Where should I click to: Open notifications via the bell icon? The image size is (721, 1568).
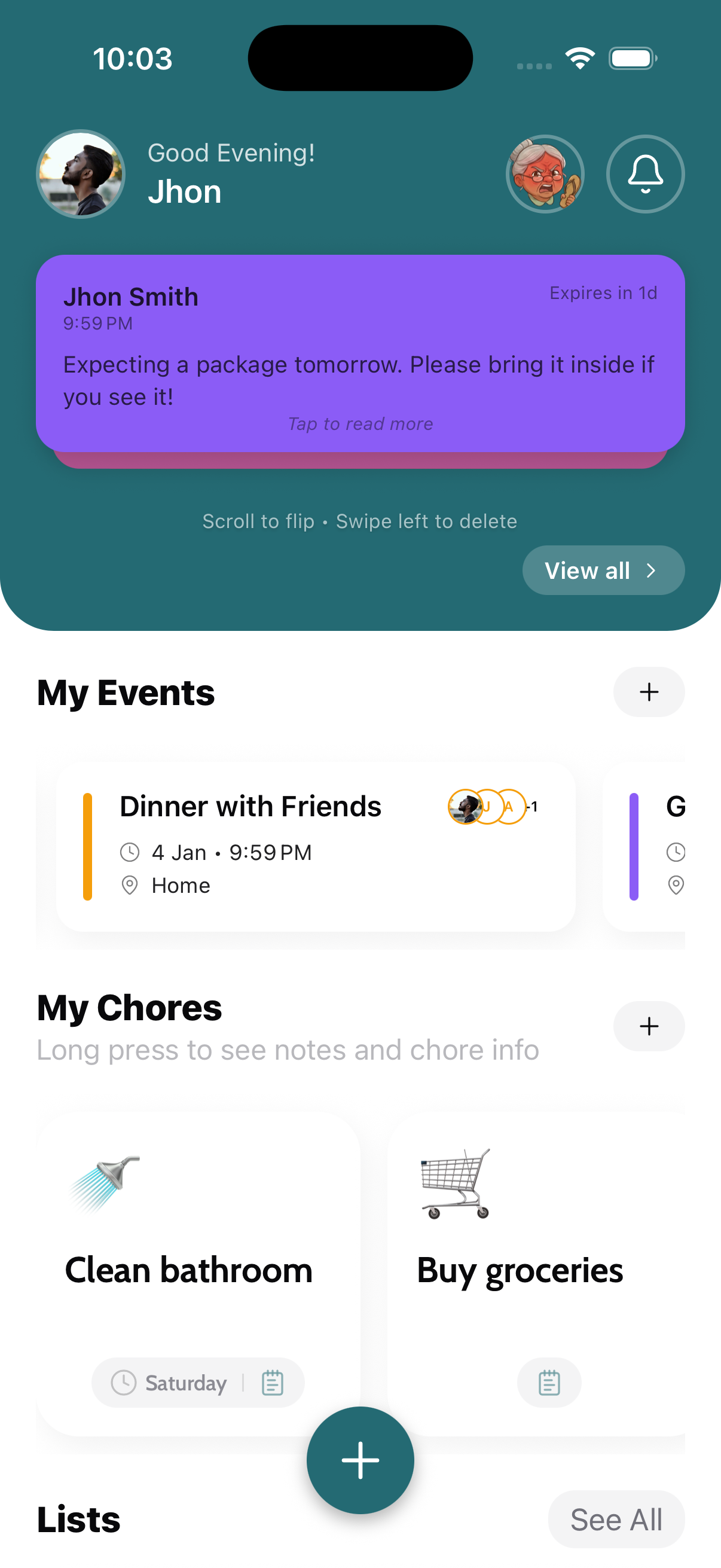click(646, 174)
